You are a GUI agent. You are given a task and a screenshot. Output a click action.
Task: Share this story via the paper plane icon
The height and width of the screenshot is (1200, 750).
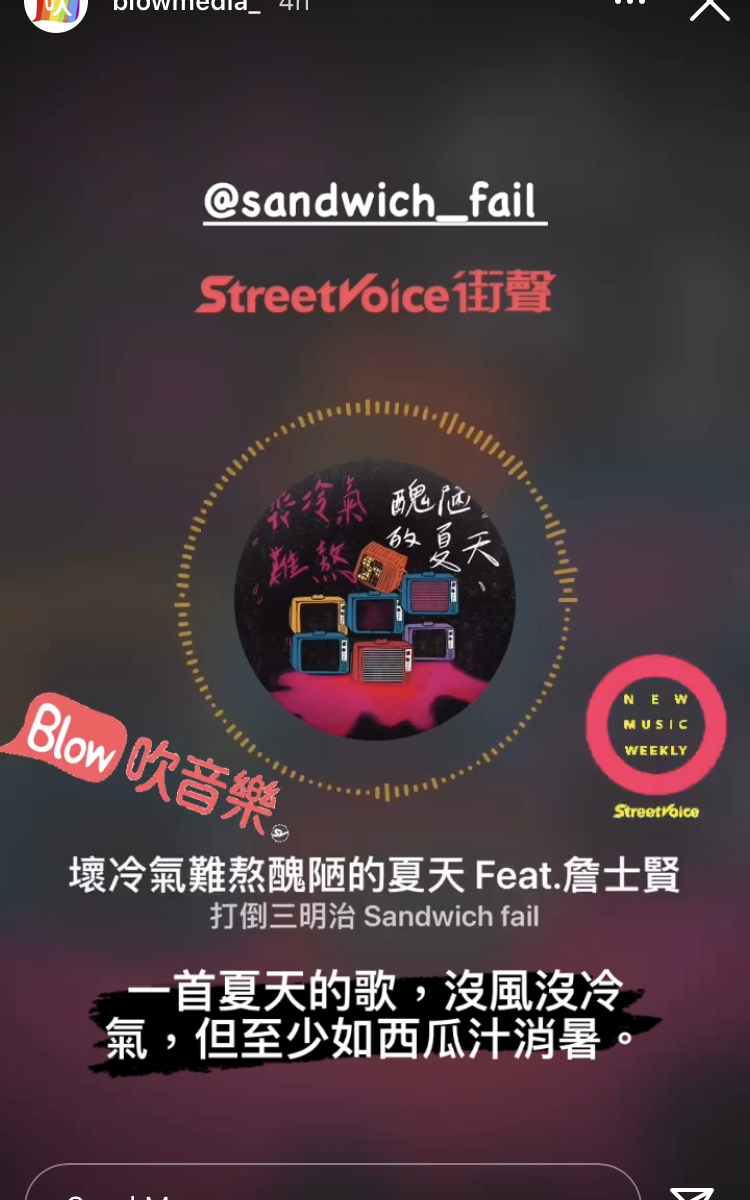(691, 1192)
